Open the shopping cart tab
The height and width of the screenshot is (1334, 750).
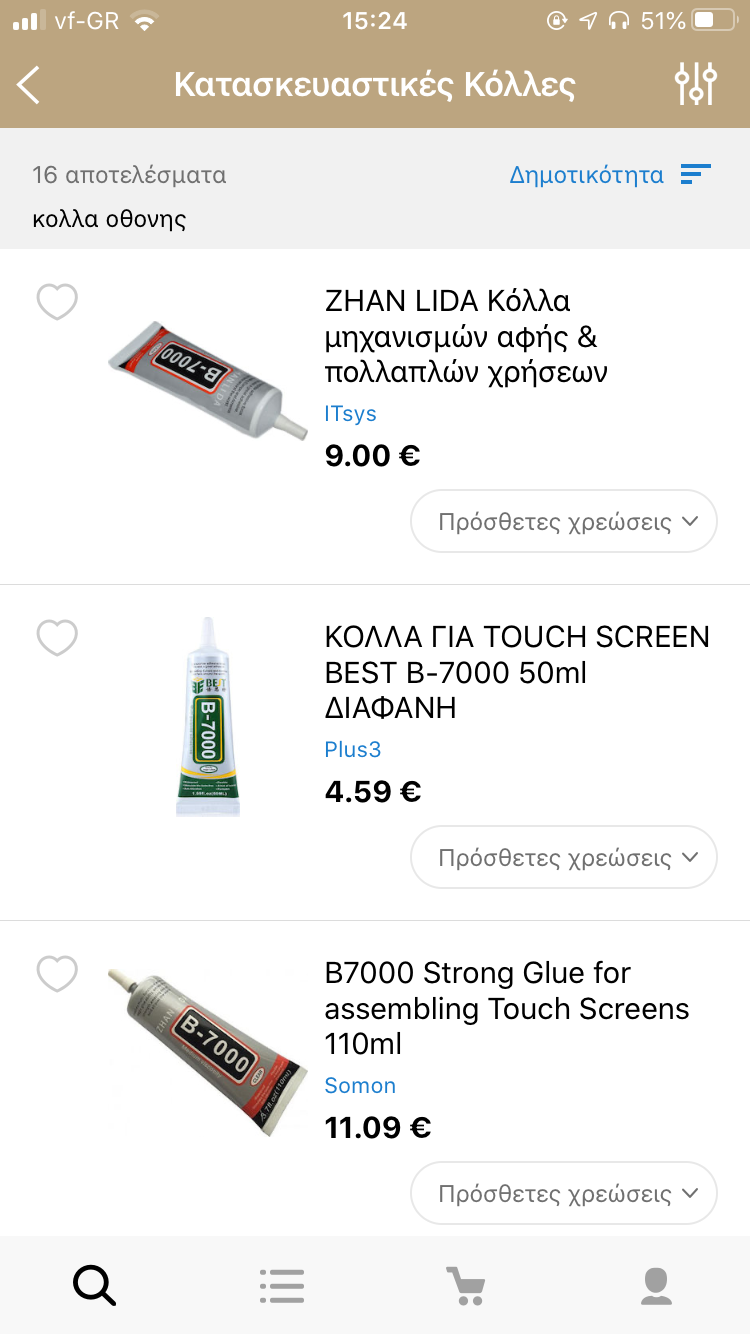tap(466, 1285)
